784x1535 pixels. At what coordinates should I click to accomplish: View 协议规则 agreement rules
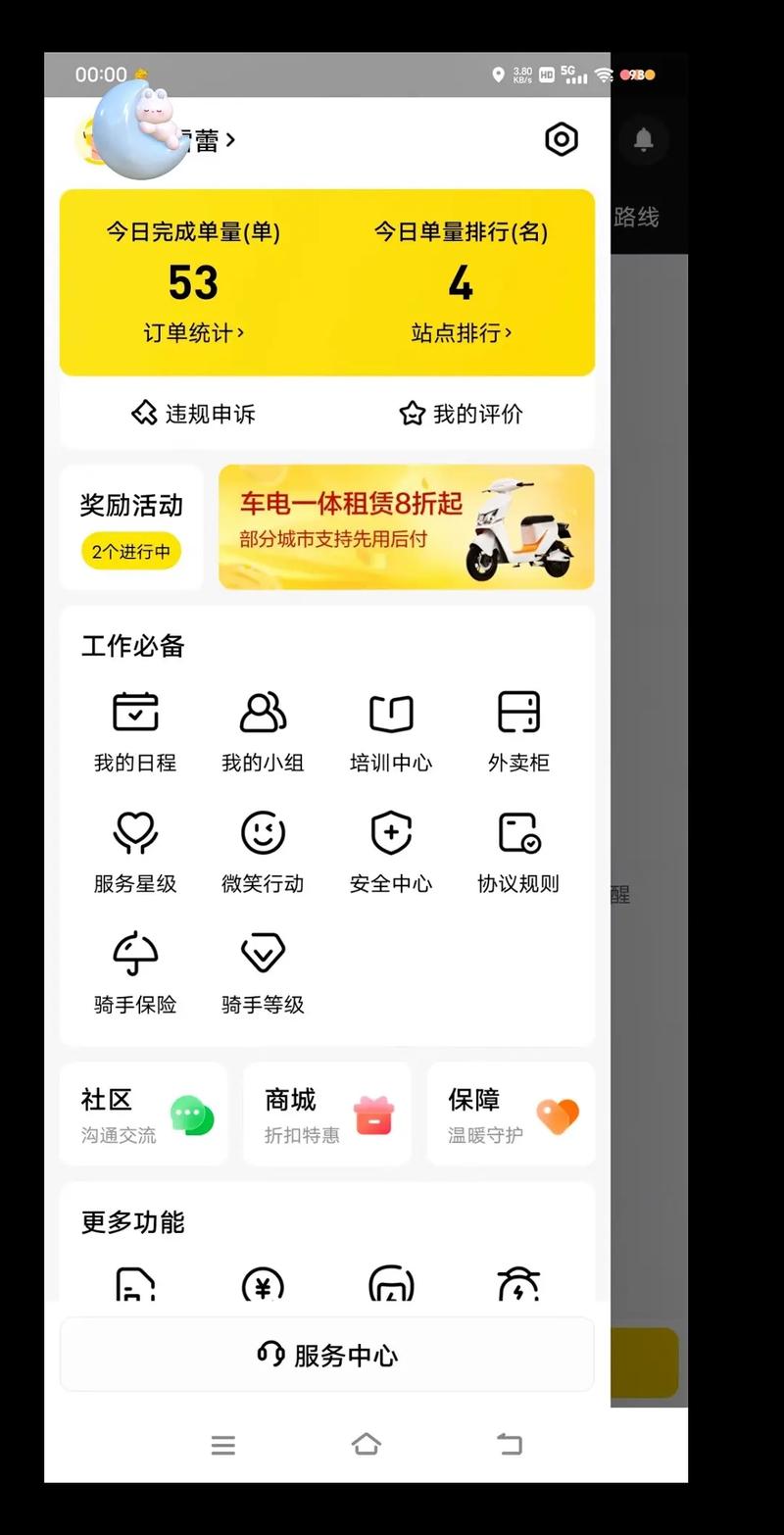tap(518, 852)
